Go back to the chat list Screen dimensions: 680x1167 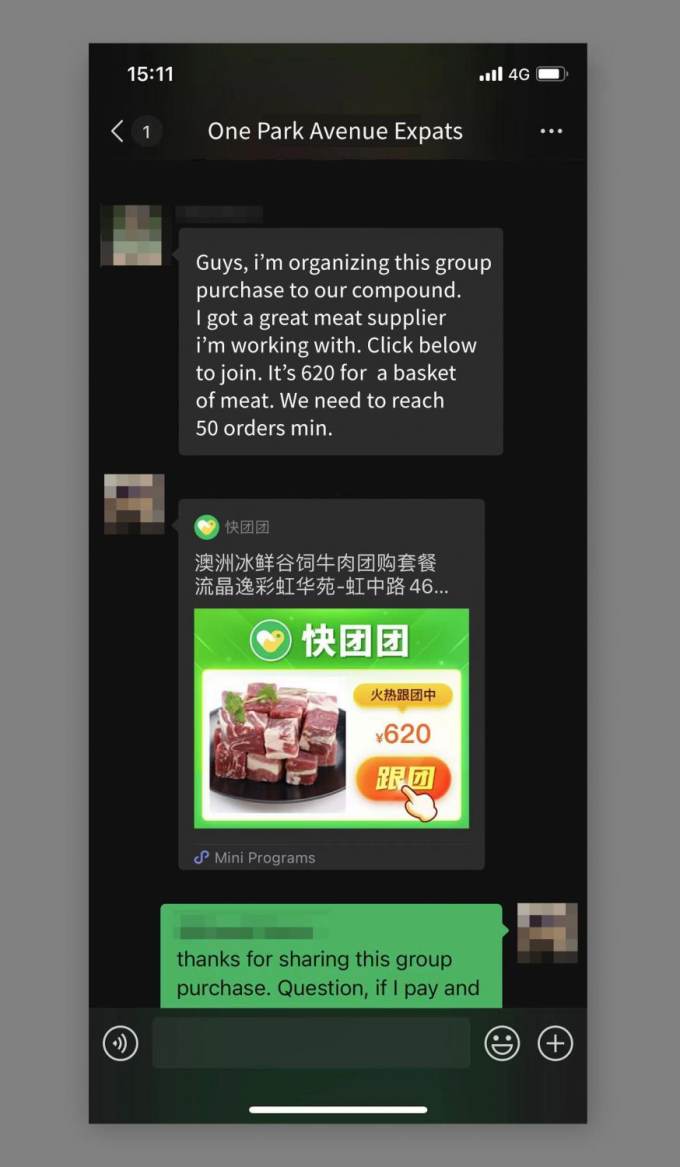pyautogui.click(x=118, y=131)
